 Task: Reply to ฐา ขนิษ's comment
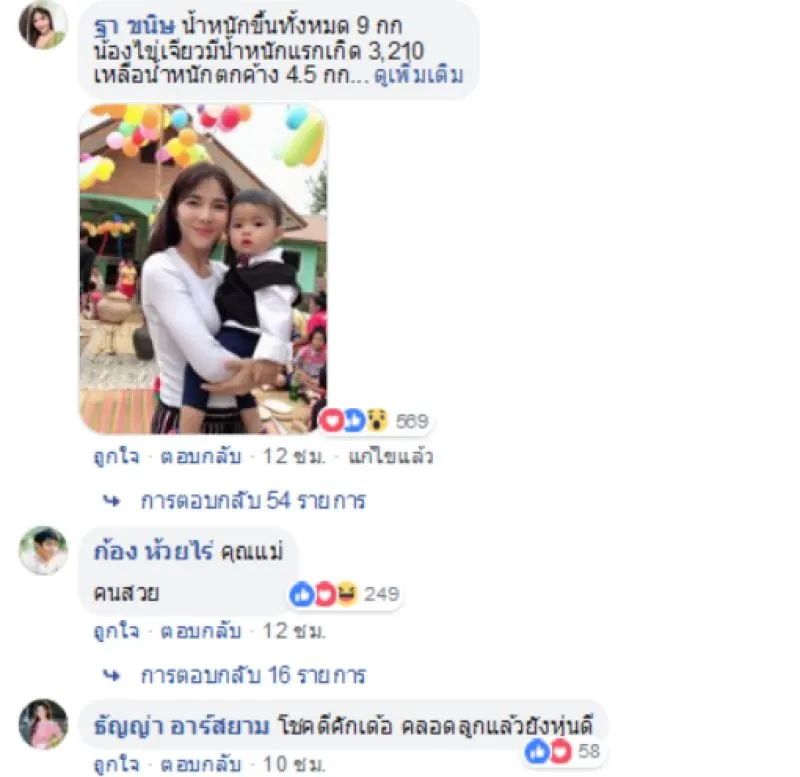coord(201,457)
